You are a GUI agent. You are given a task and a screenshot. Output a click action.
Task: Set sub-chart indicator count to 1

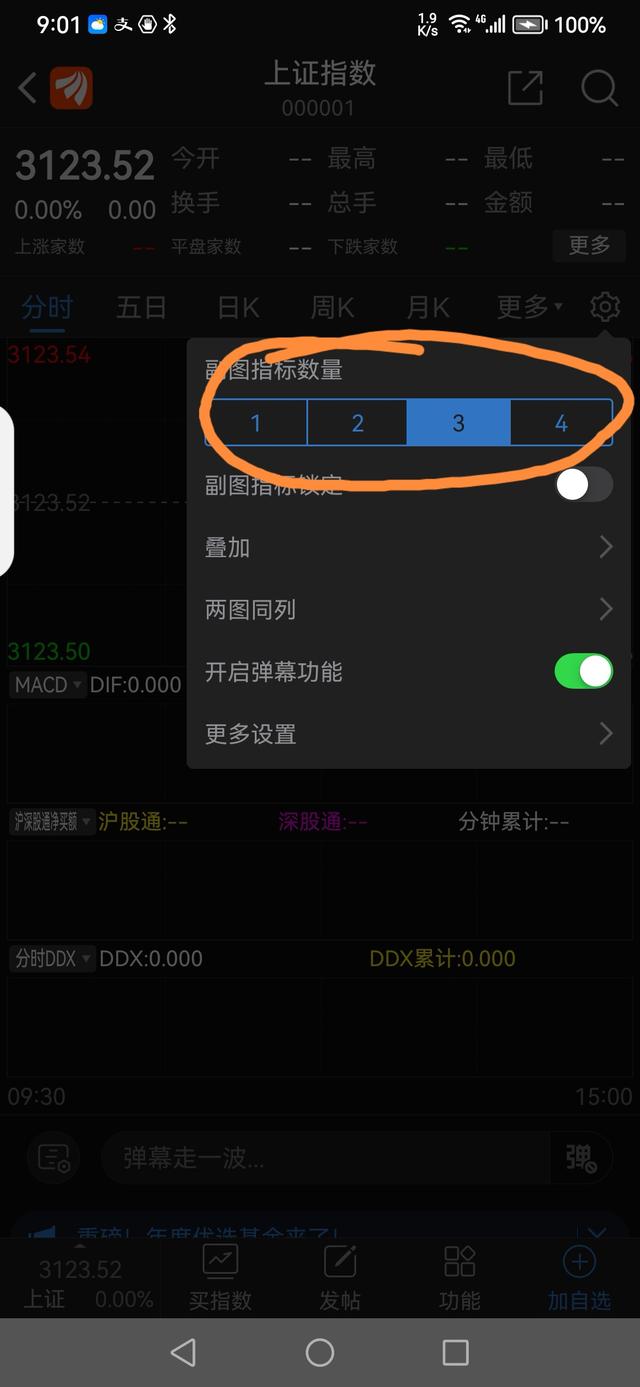coord(256,423)
